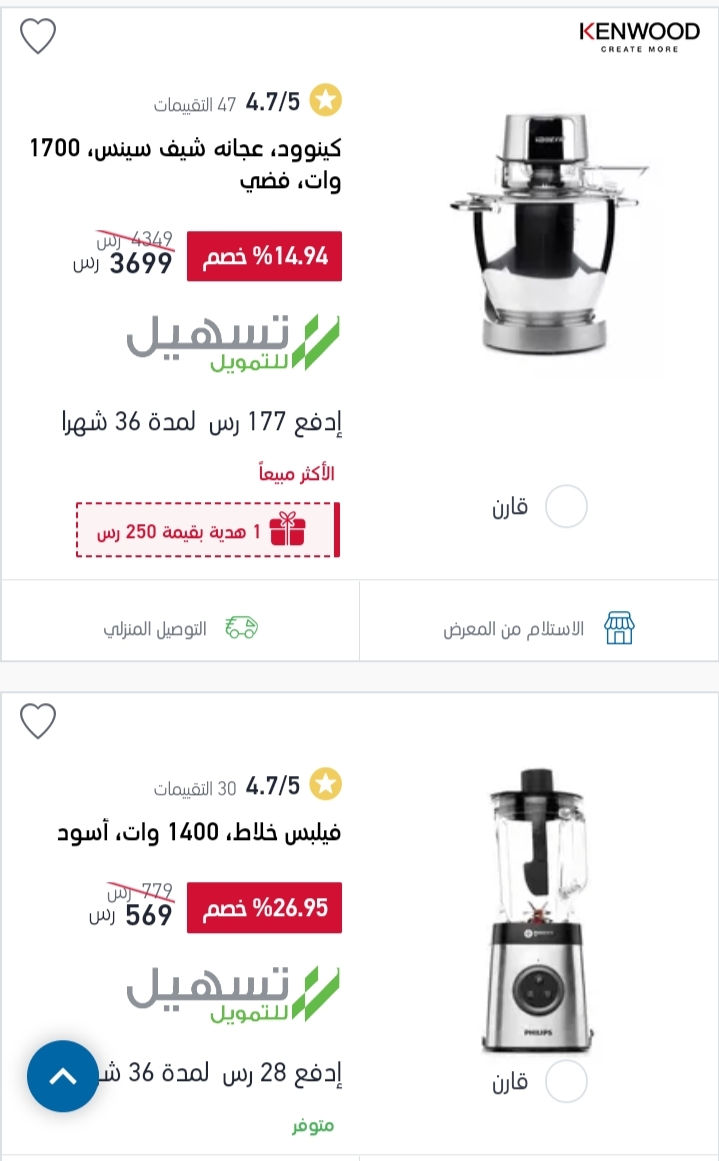Check compare circle for the Philips blender
719x1161 pixels.
(566, 1081)
